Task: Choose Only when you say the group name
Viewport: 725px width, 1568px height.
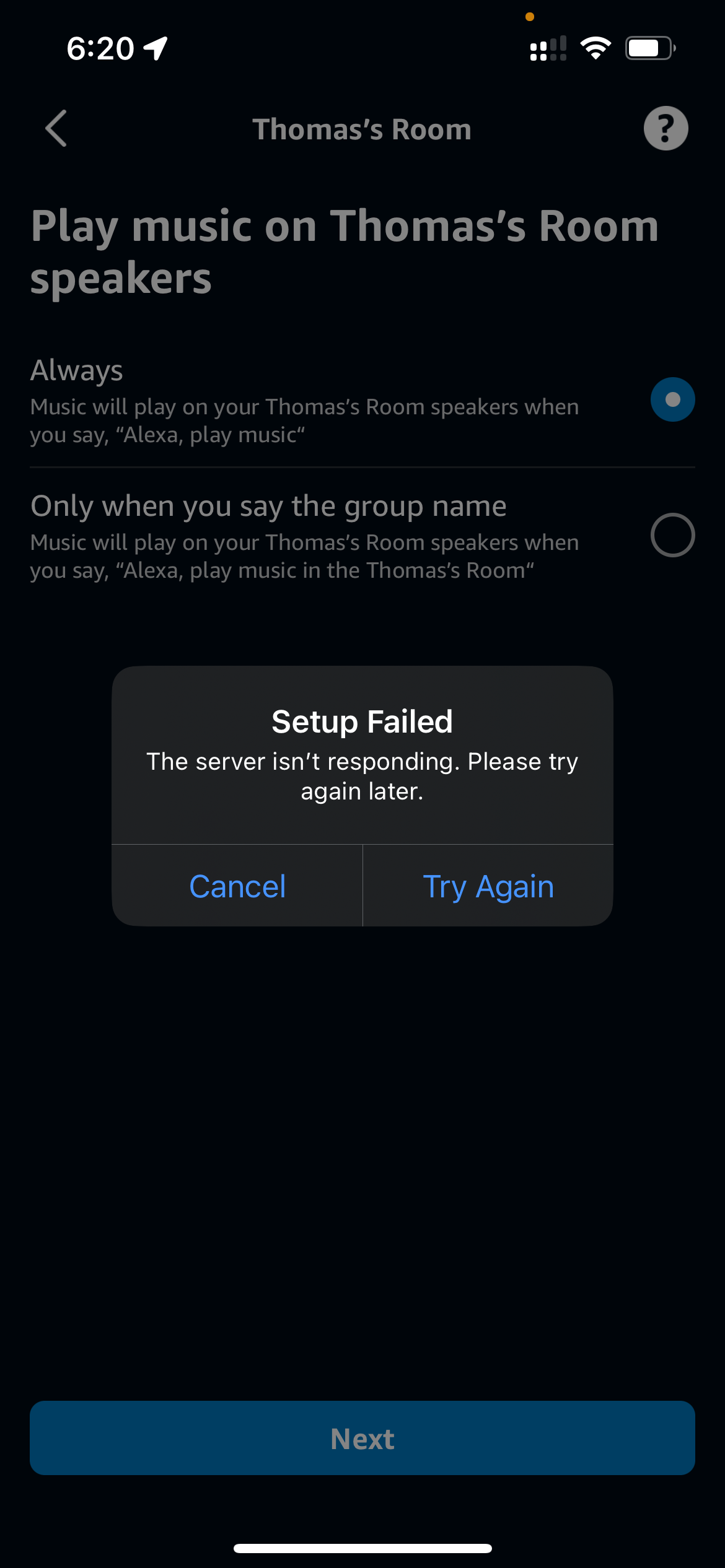Action: point(672,535)
